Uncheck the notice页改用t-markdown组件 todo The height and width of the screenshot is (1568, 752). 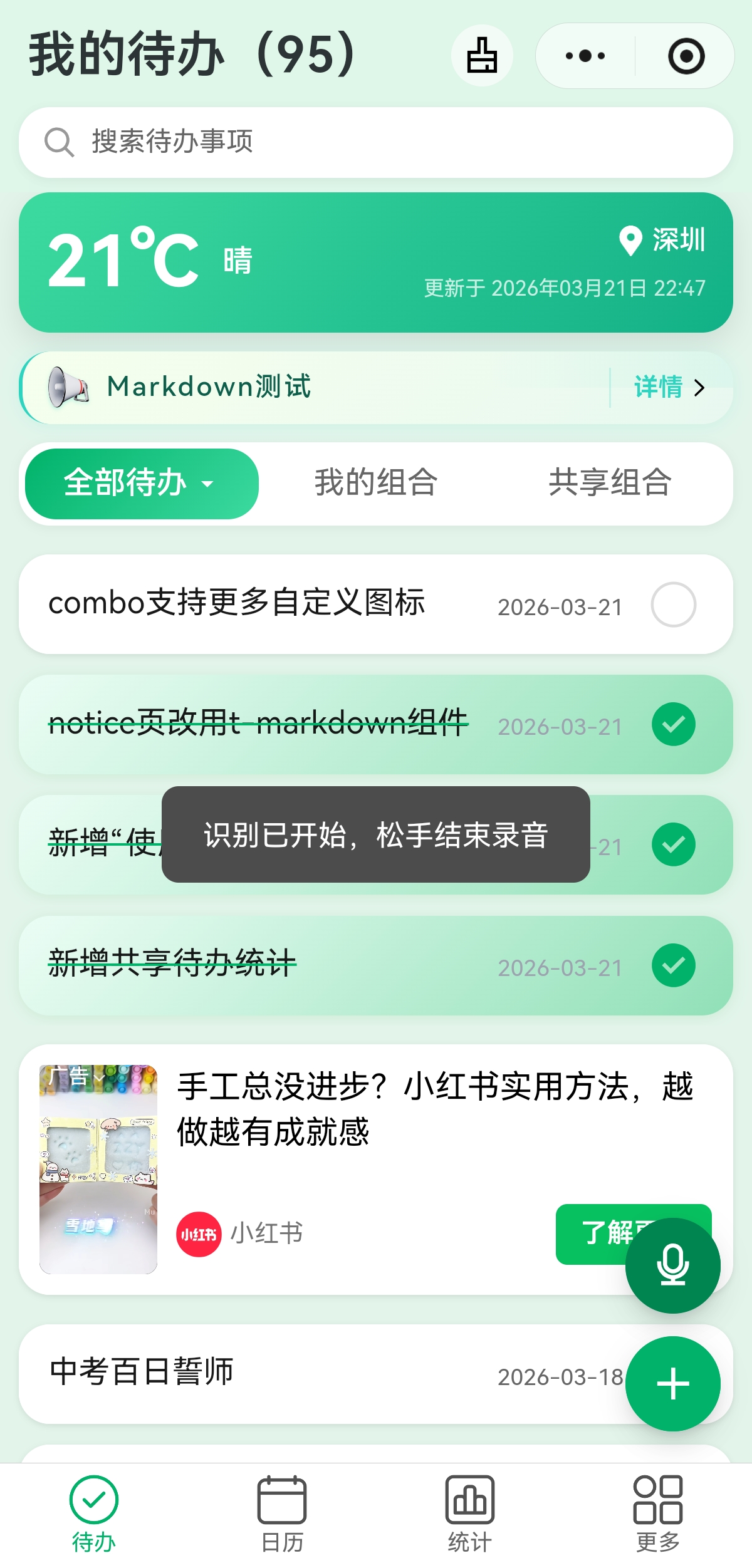tap(674, 725)
